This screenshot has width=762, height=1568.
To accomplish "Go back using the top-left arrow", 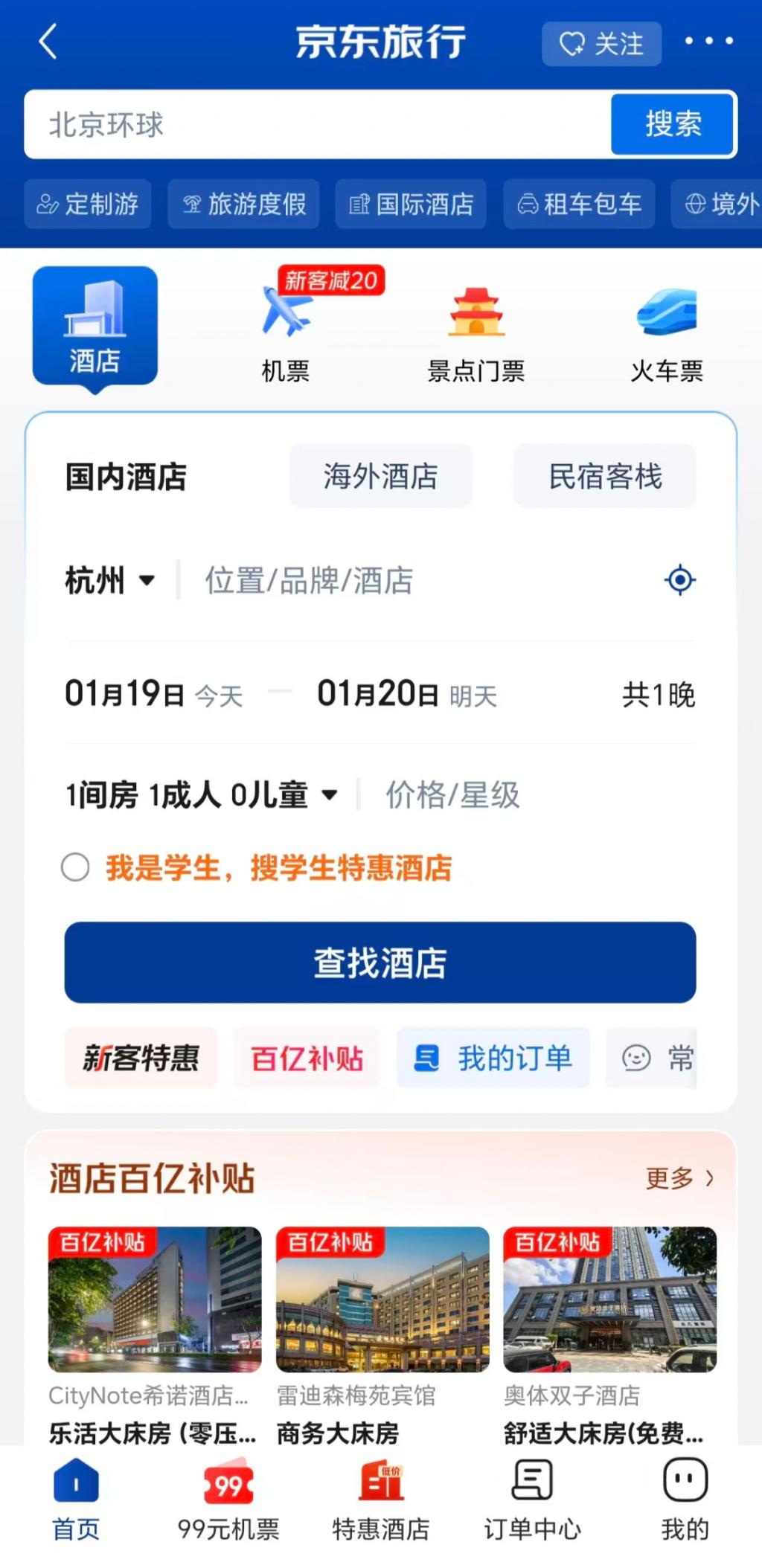I will pyautogui.click(x=48, y=42).
